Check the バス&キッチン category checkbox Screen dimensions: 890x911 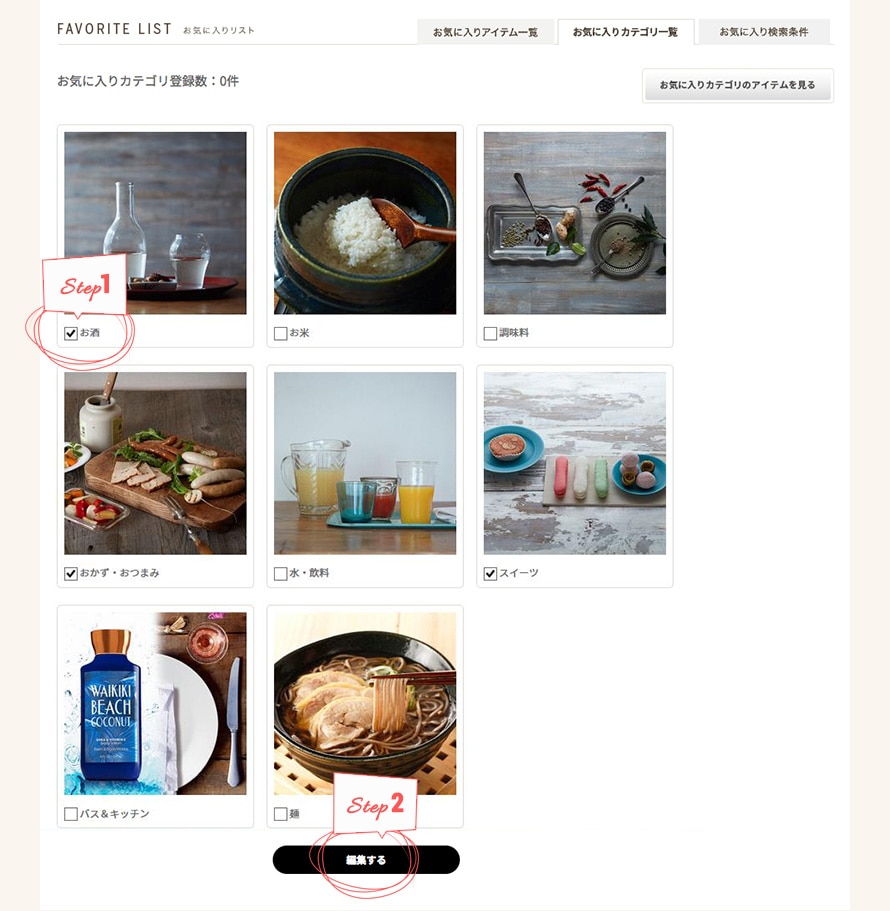tap(71, 814)
